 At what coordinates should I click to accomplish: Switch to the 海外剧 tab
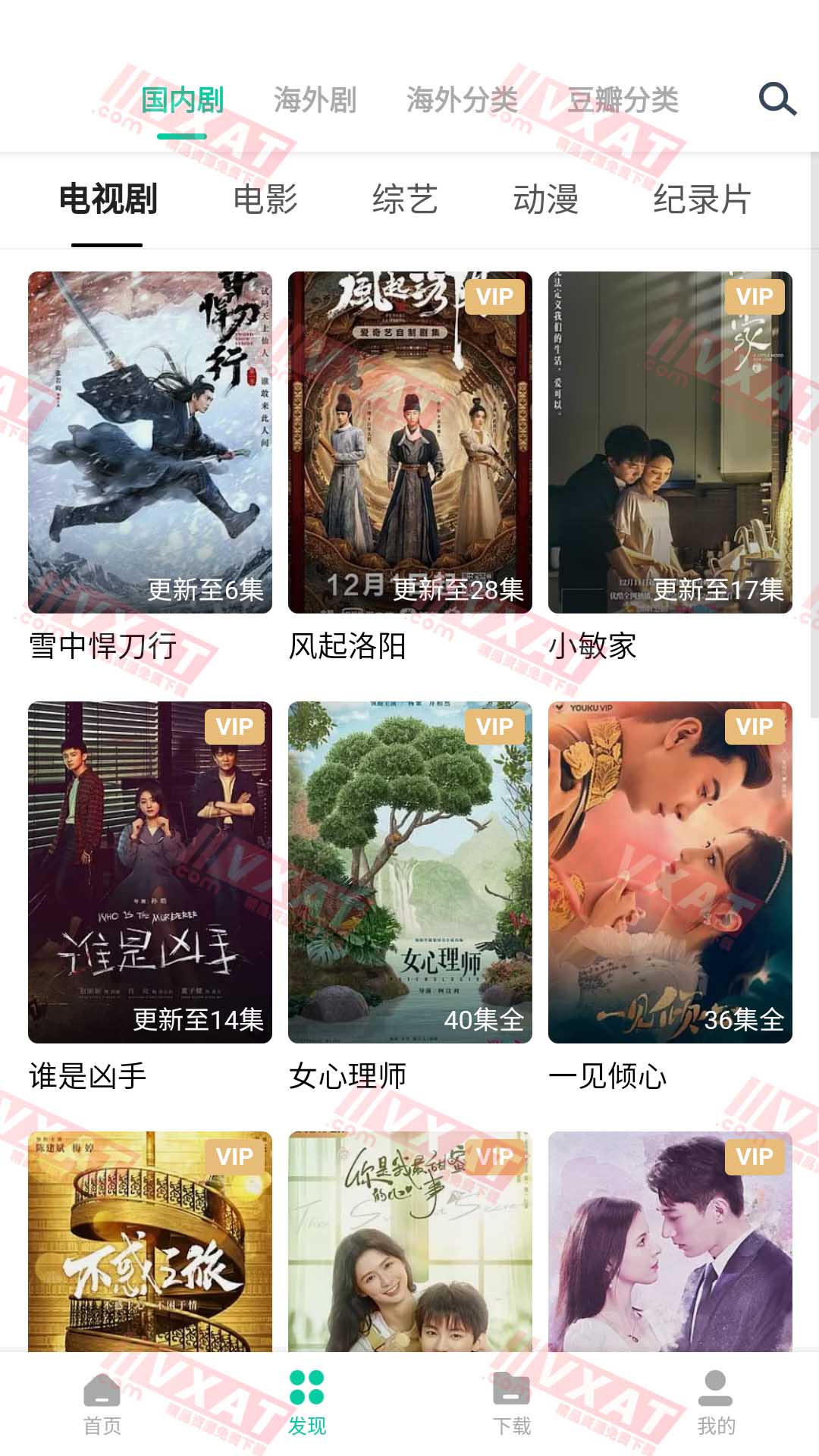coord(318,99)
